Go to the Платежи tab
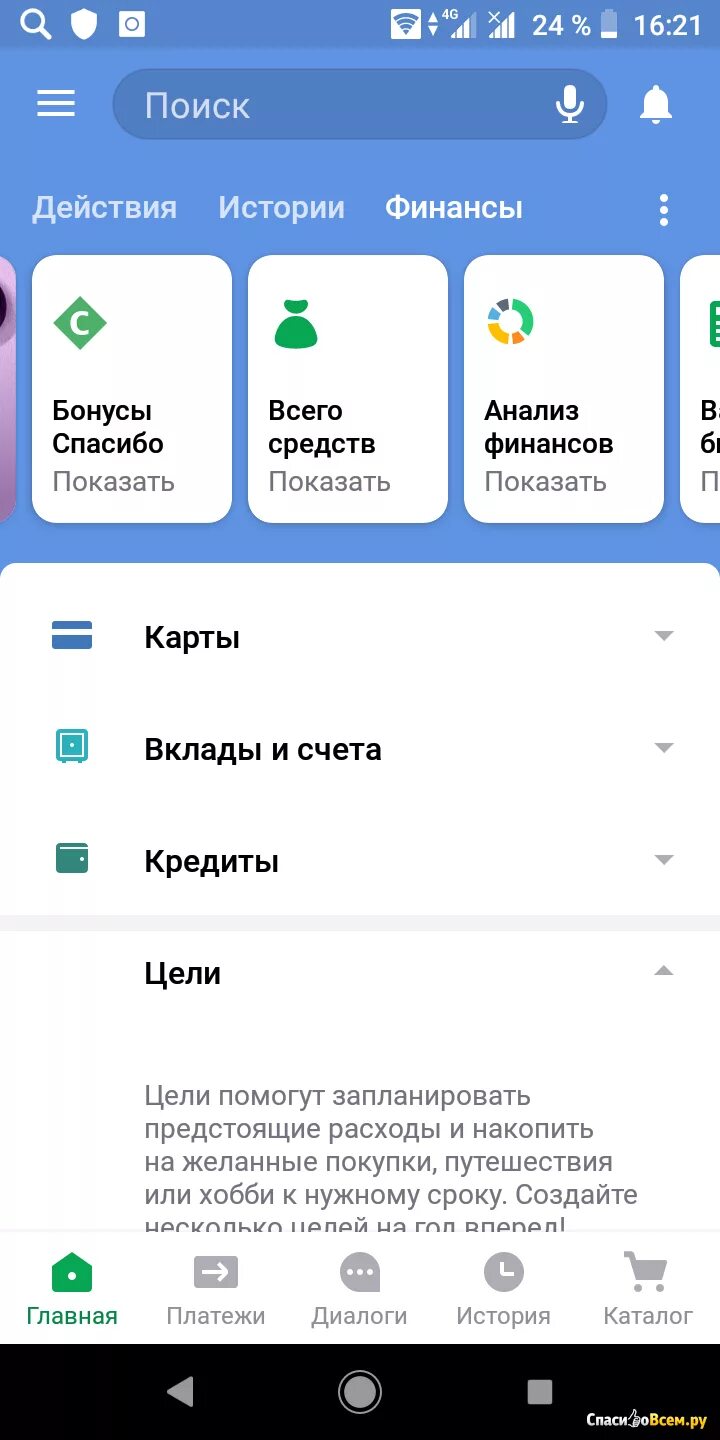 [215, 1288]
